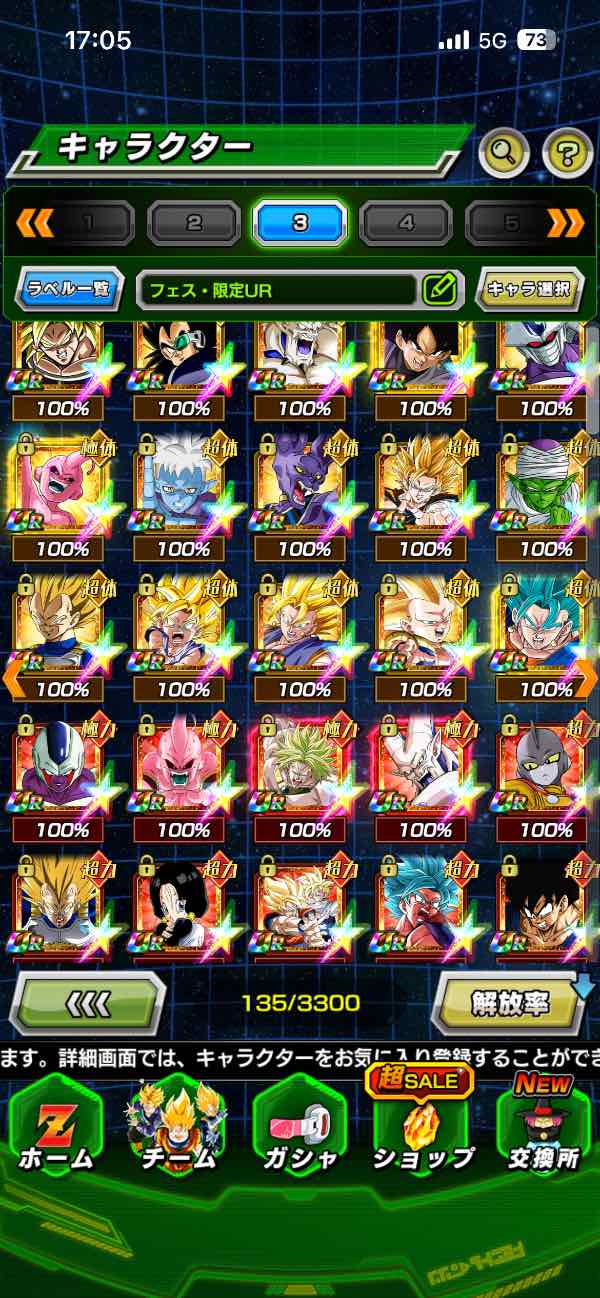Switch to character page 2
This screenshot has width=600, height=1298.
pyautogui.click(x=194, y=223)
